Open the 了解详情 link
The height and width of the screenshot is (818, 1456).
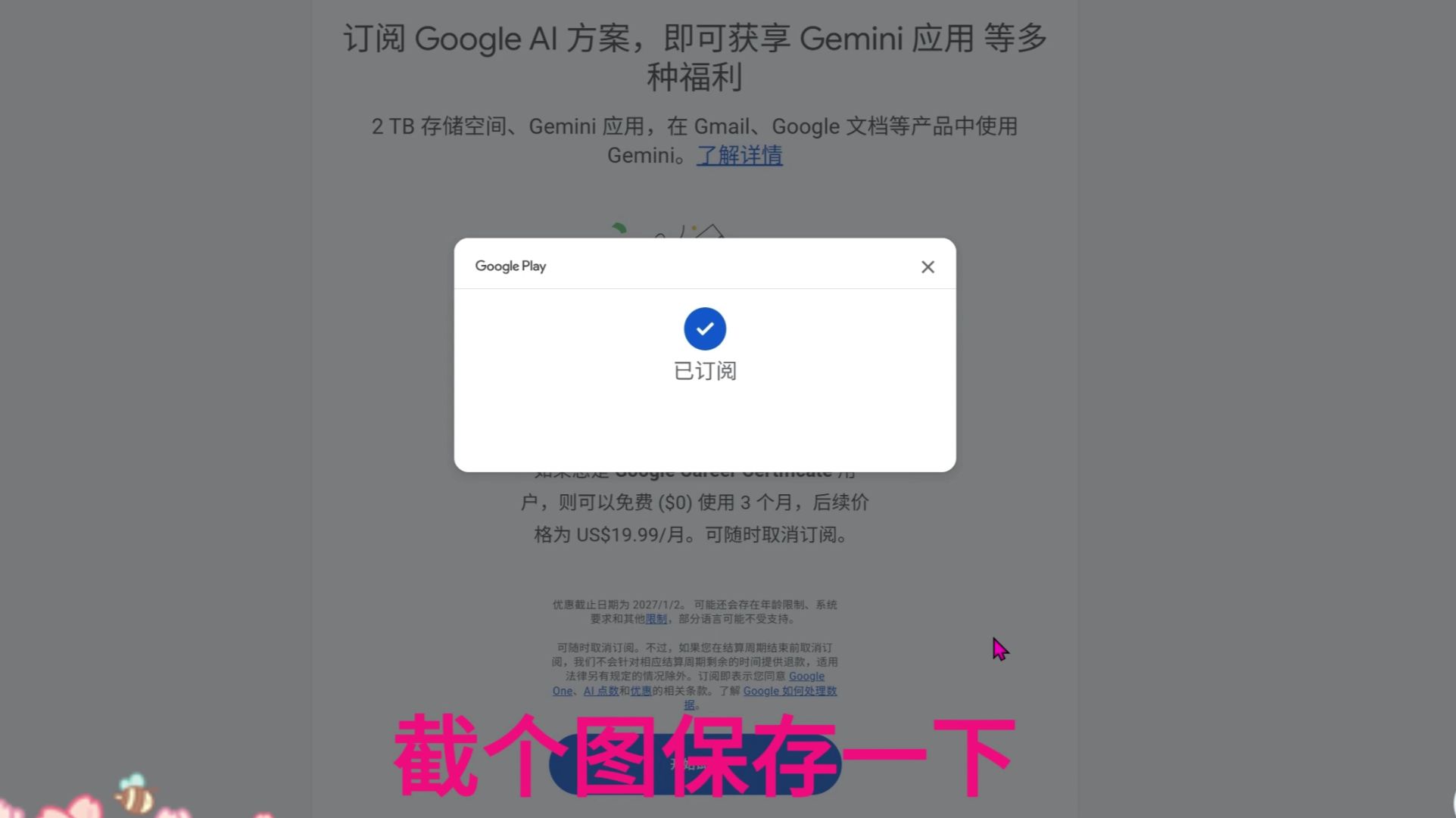click(x=739, y=156)
